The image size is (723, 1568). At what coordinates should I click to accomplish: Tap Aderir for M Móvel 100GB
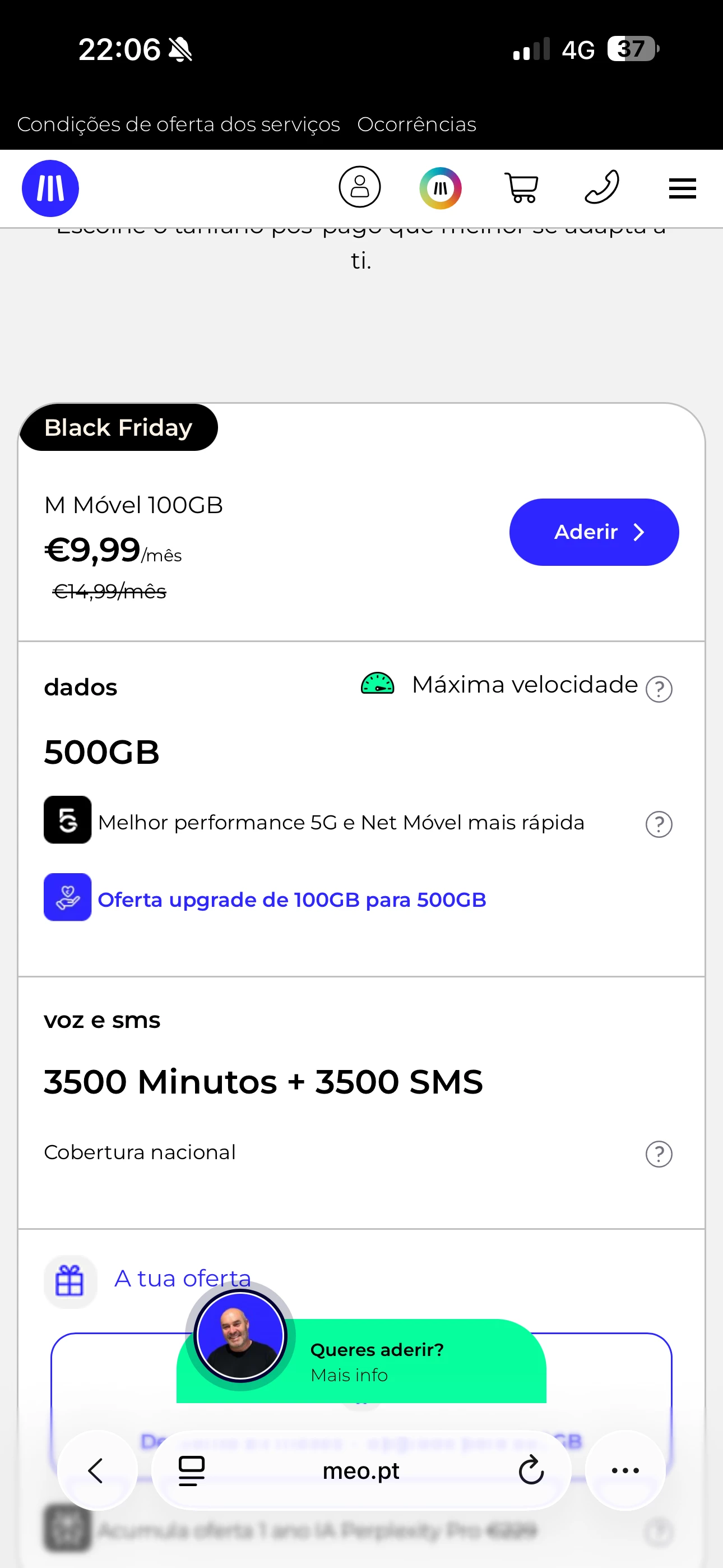594,532
